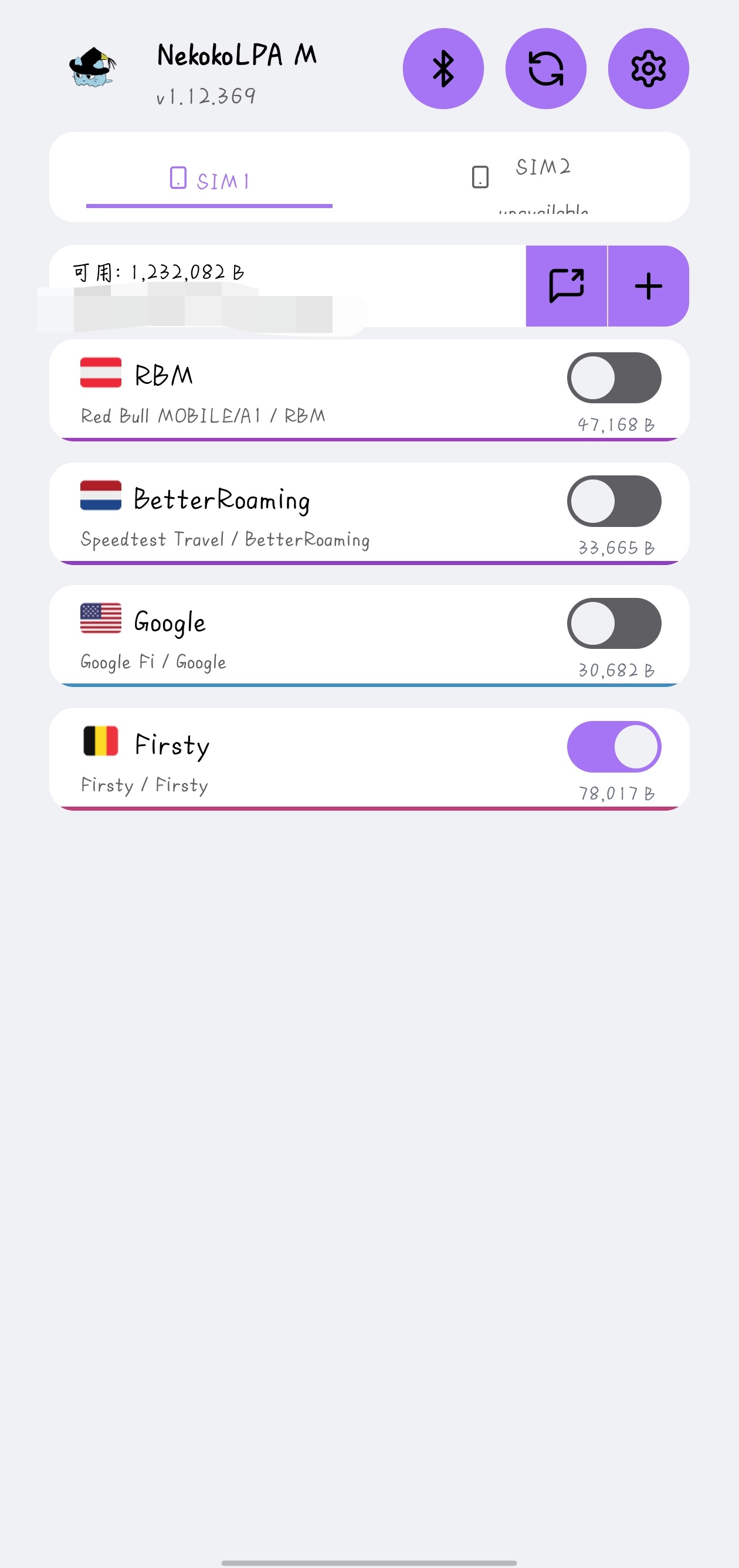739x1568 pixels.
Task: Enable the BetterRoaming profile toggle
Action: (613, 501)
